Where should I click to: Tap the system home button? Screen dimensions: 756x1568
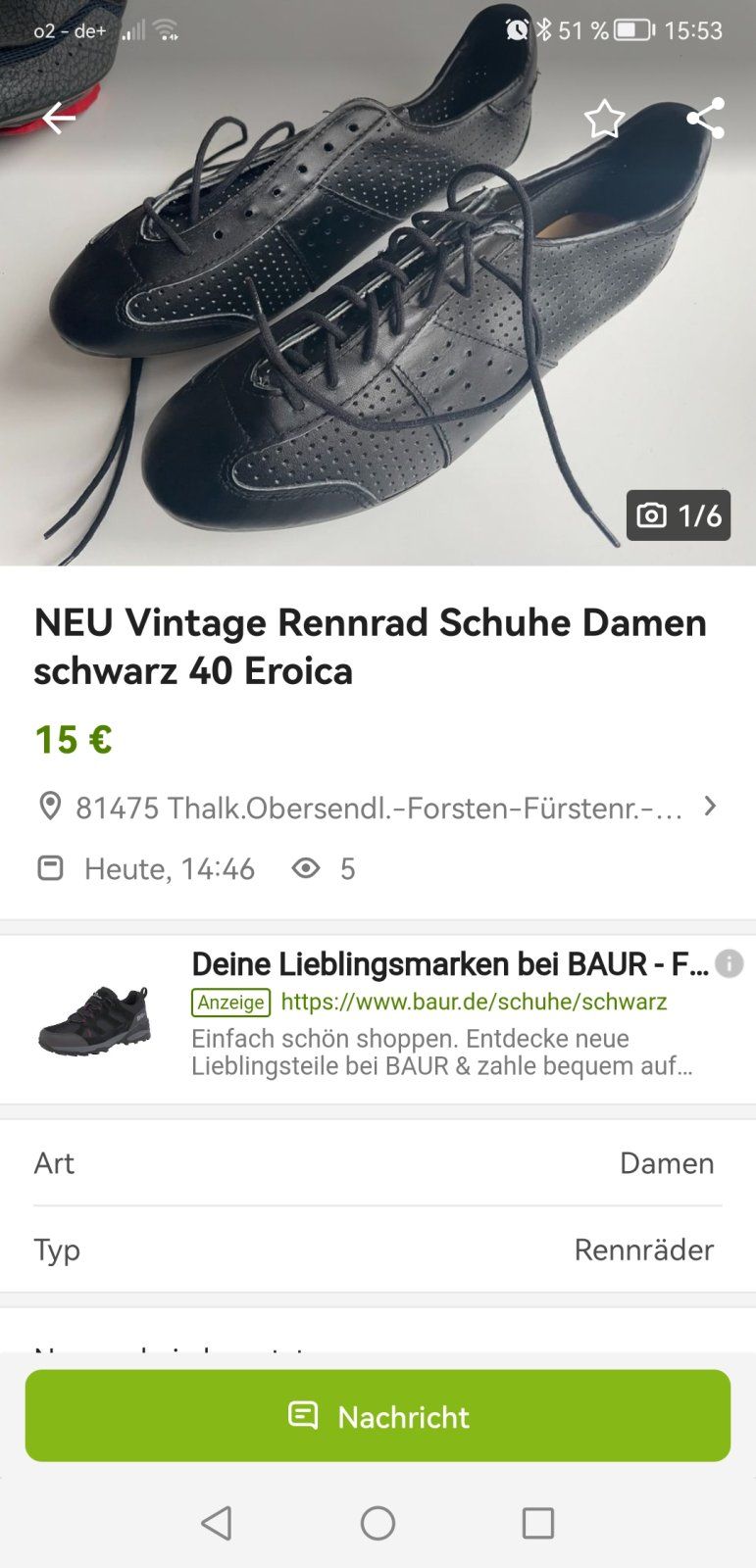pos(378,1523)
